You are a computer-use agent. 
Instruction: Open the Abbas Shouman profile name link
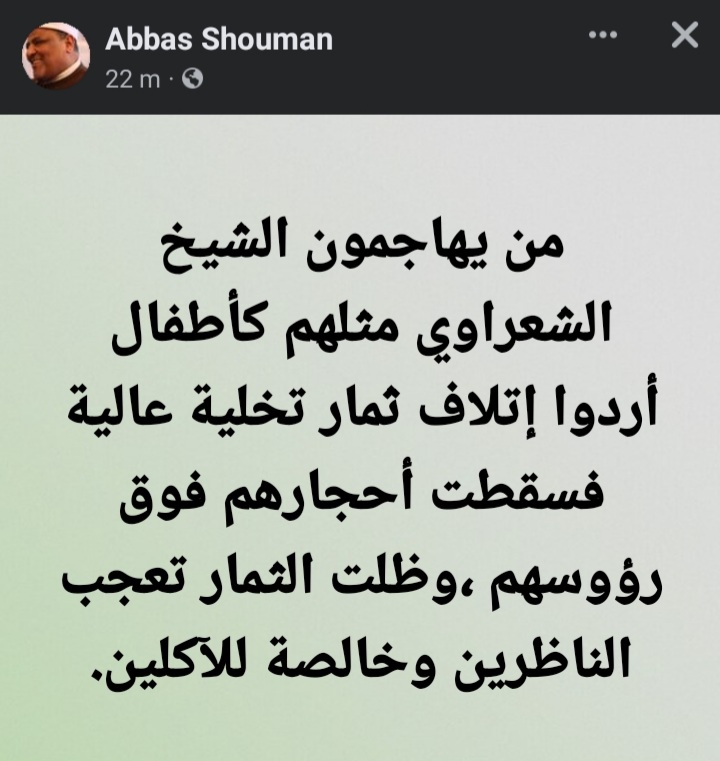click(219, 39)
